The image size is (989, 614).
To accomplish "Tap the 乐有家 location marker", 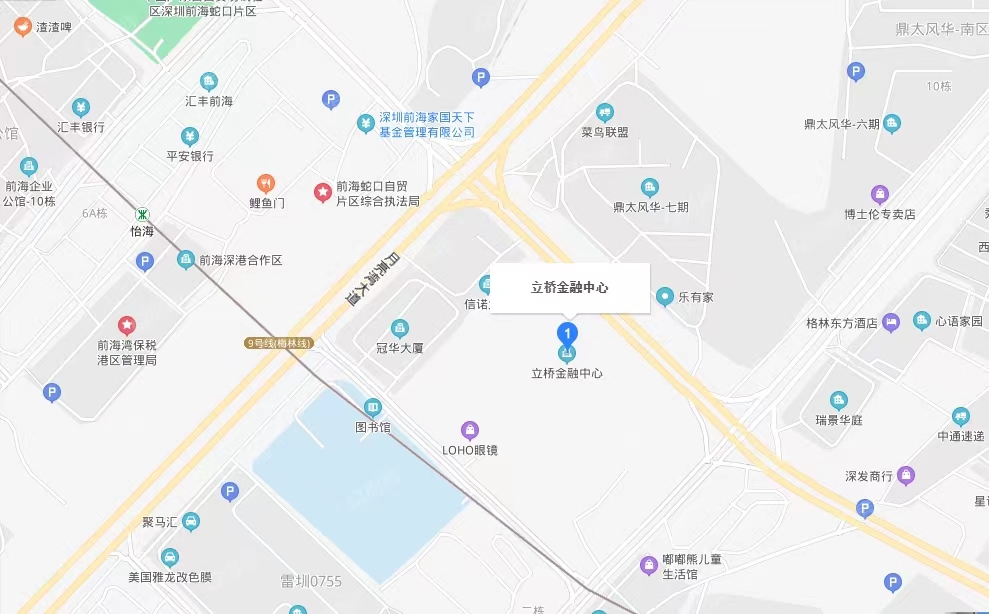I will [665, 296].
